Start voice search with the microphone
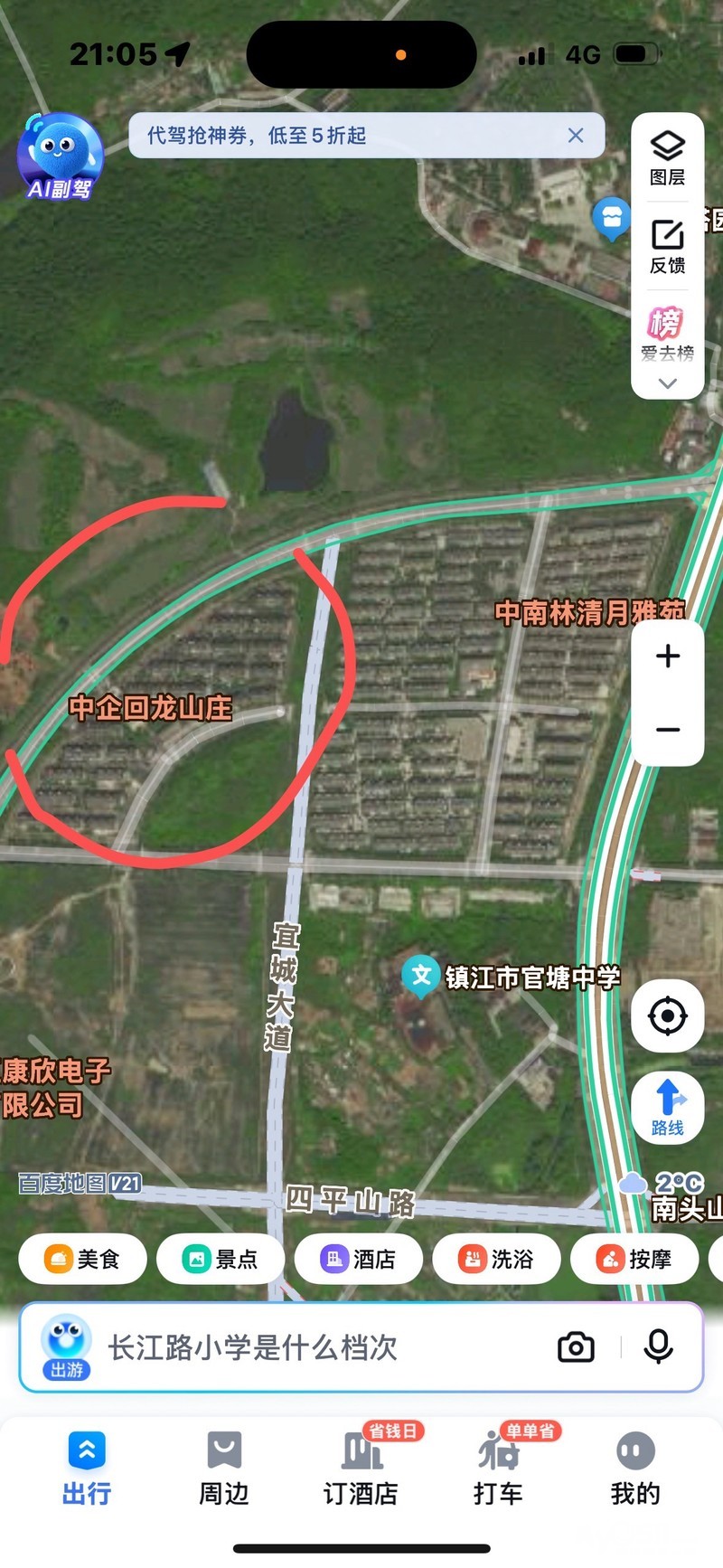 (658, 1347)
